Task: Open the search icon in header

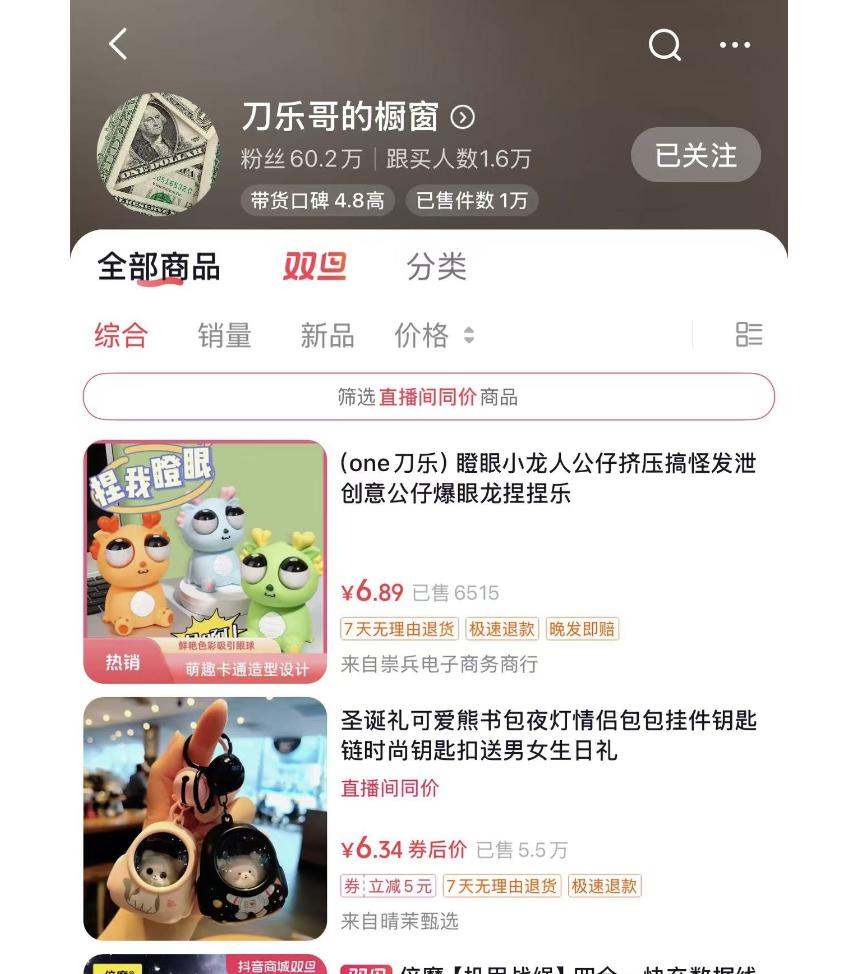Action: (x=664, y=44)
